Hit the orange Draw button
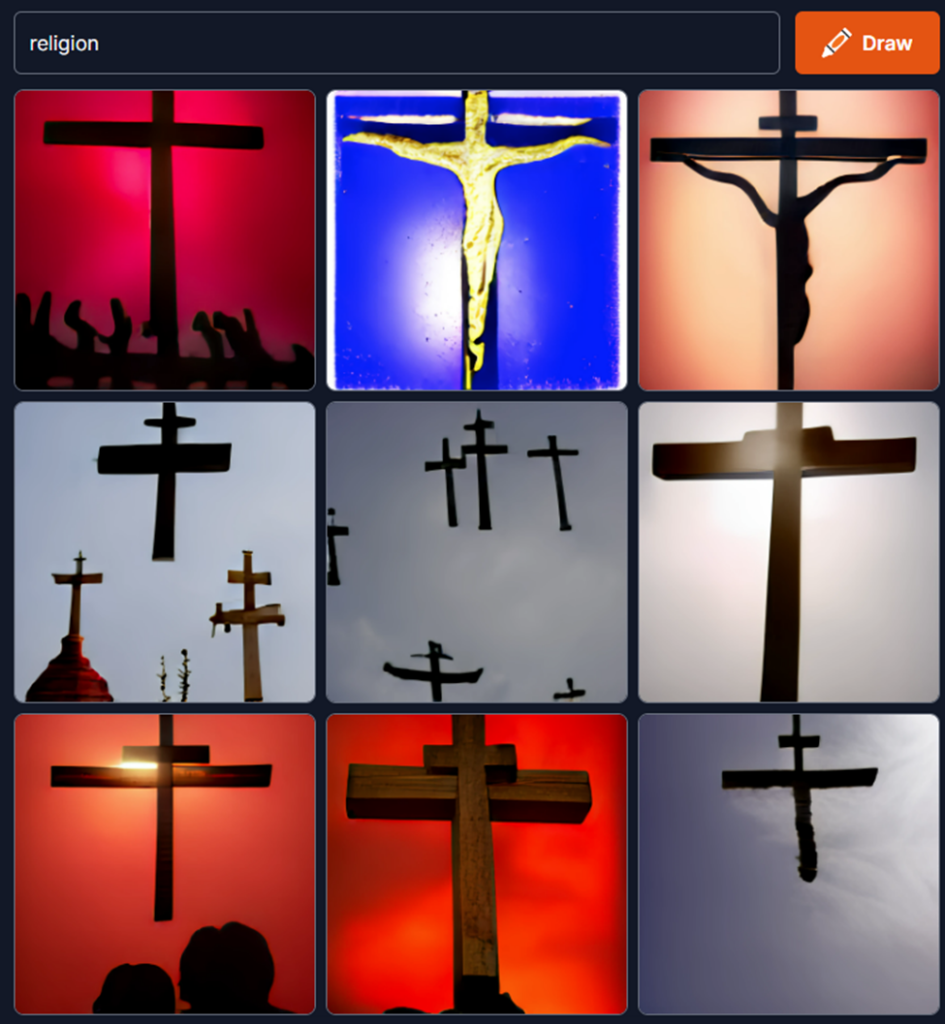The height and width of the screenshot is (1024, 945). pyautogui.click(x=867, y=43)
